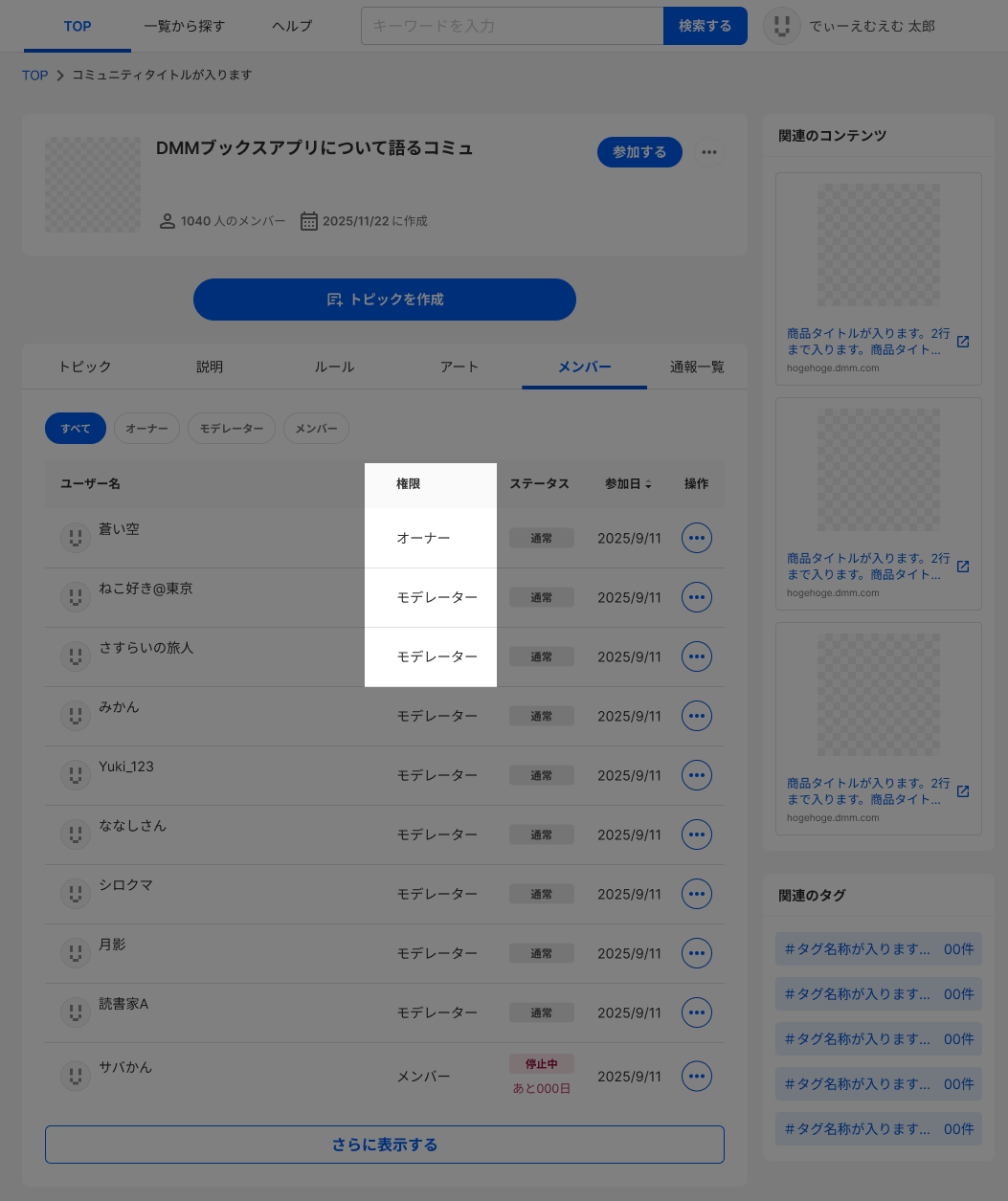Tap the 検索する search button
The height and width of the screenshot is (1201, 1008).
point(705,26)
